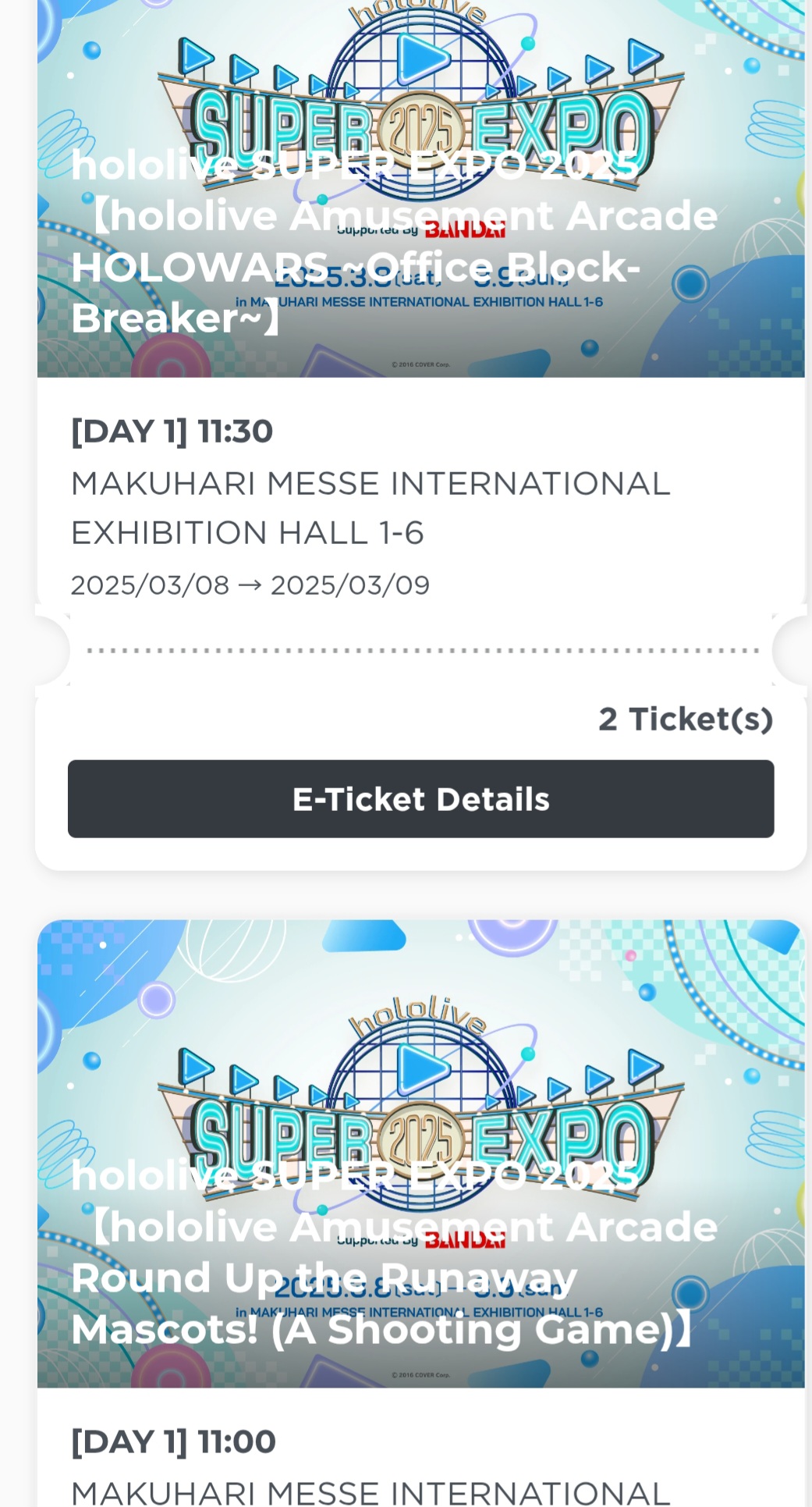
Task: Open E-Ticket Details for HOLOWARS Office Block-Breaker
Action: [420, 799]
